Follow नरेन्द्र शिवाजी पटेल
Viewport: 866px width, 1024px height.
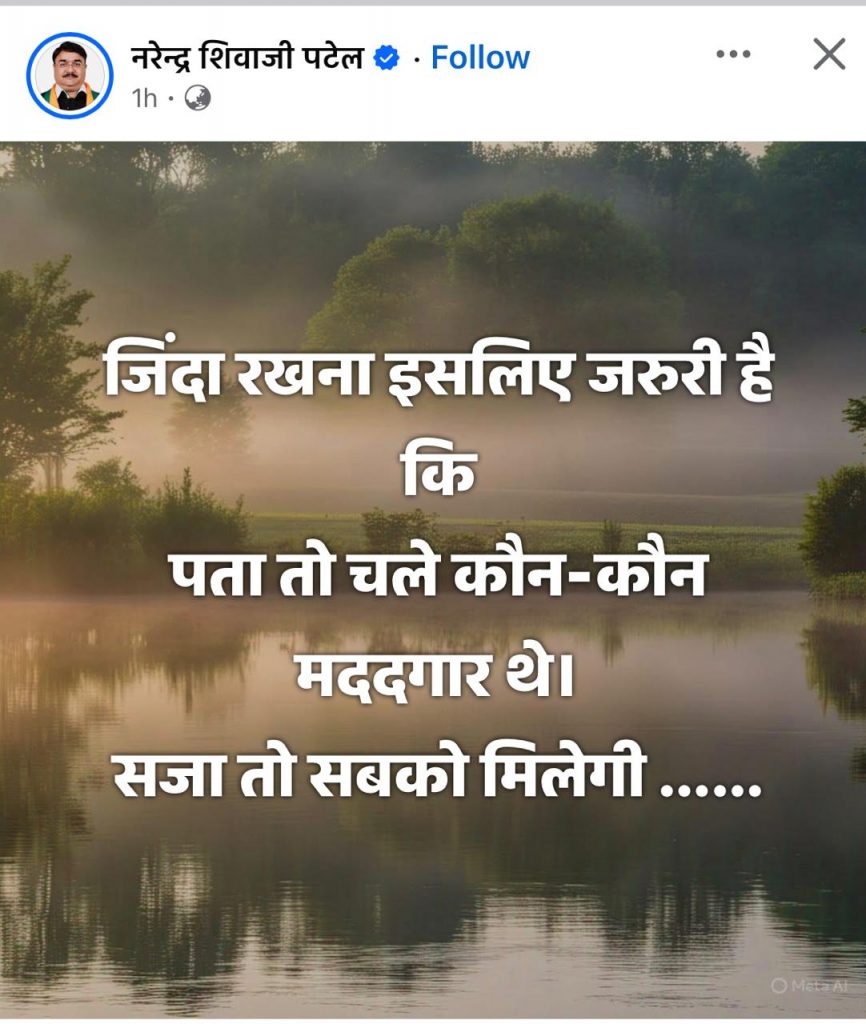pos(480,58)
